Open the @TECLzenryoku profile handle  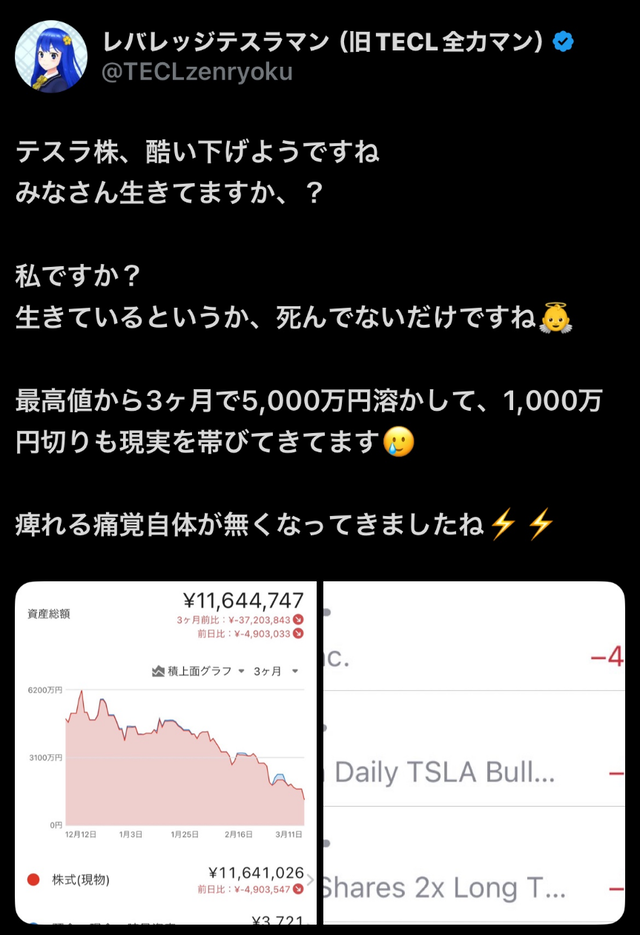point(198,71)
